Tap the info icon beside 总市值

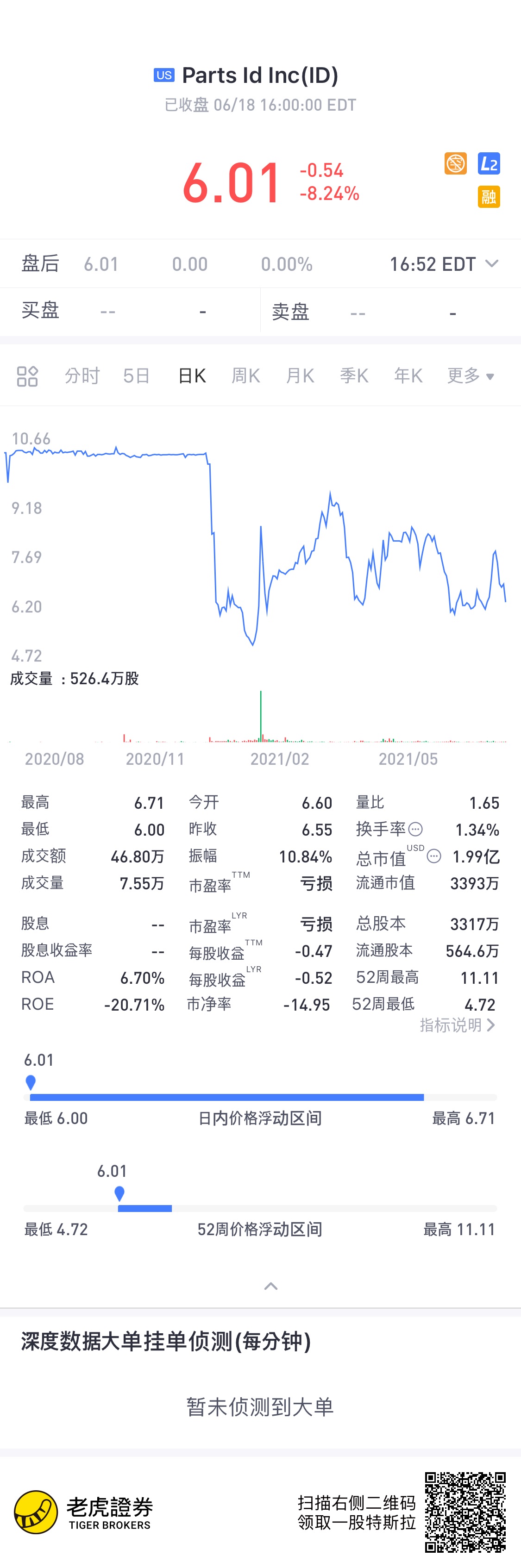point(434,856)
